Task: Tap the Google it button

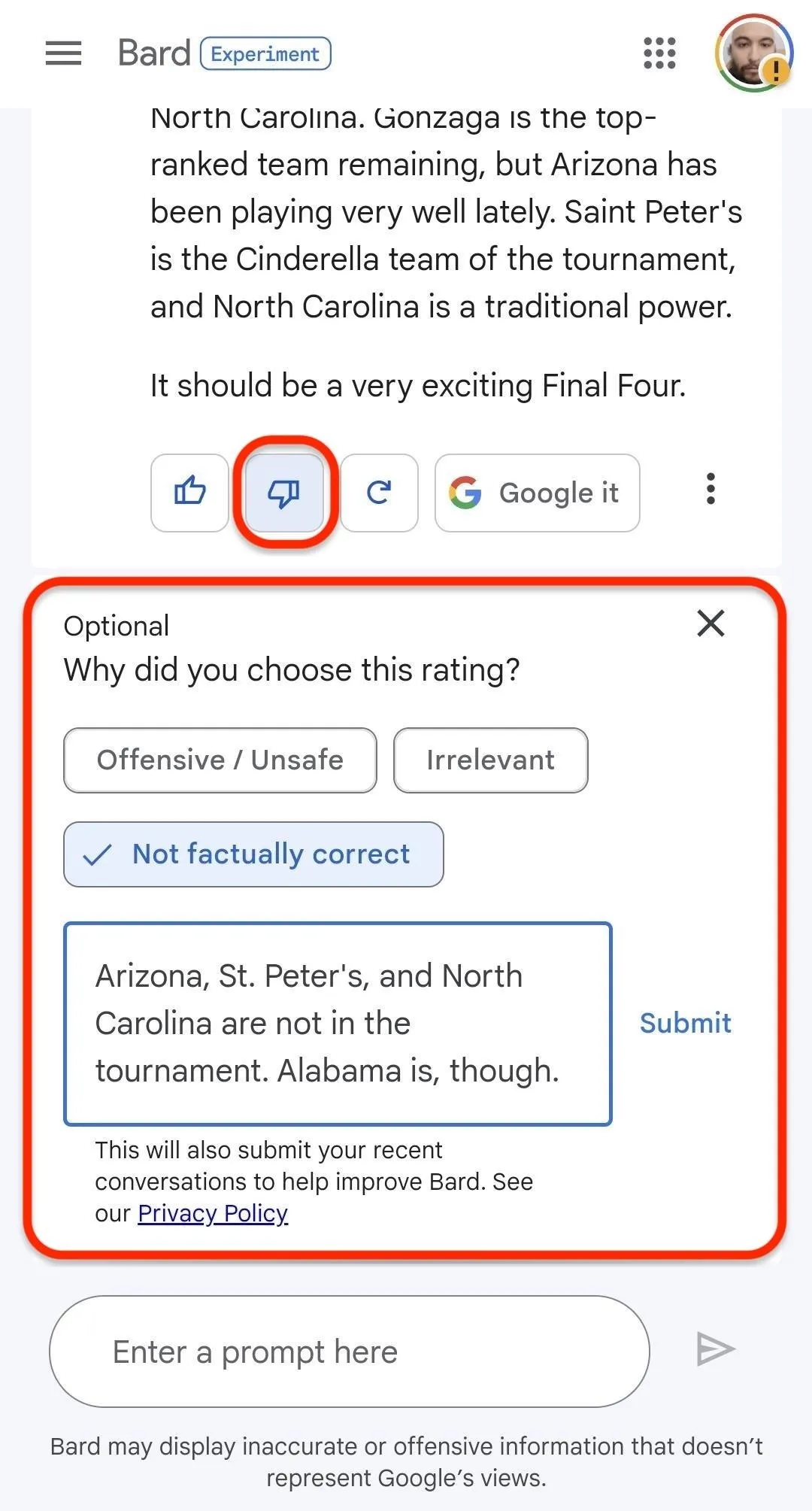Action: (x=537, y=493)
